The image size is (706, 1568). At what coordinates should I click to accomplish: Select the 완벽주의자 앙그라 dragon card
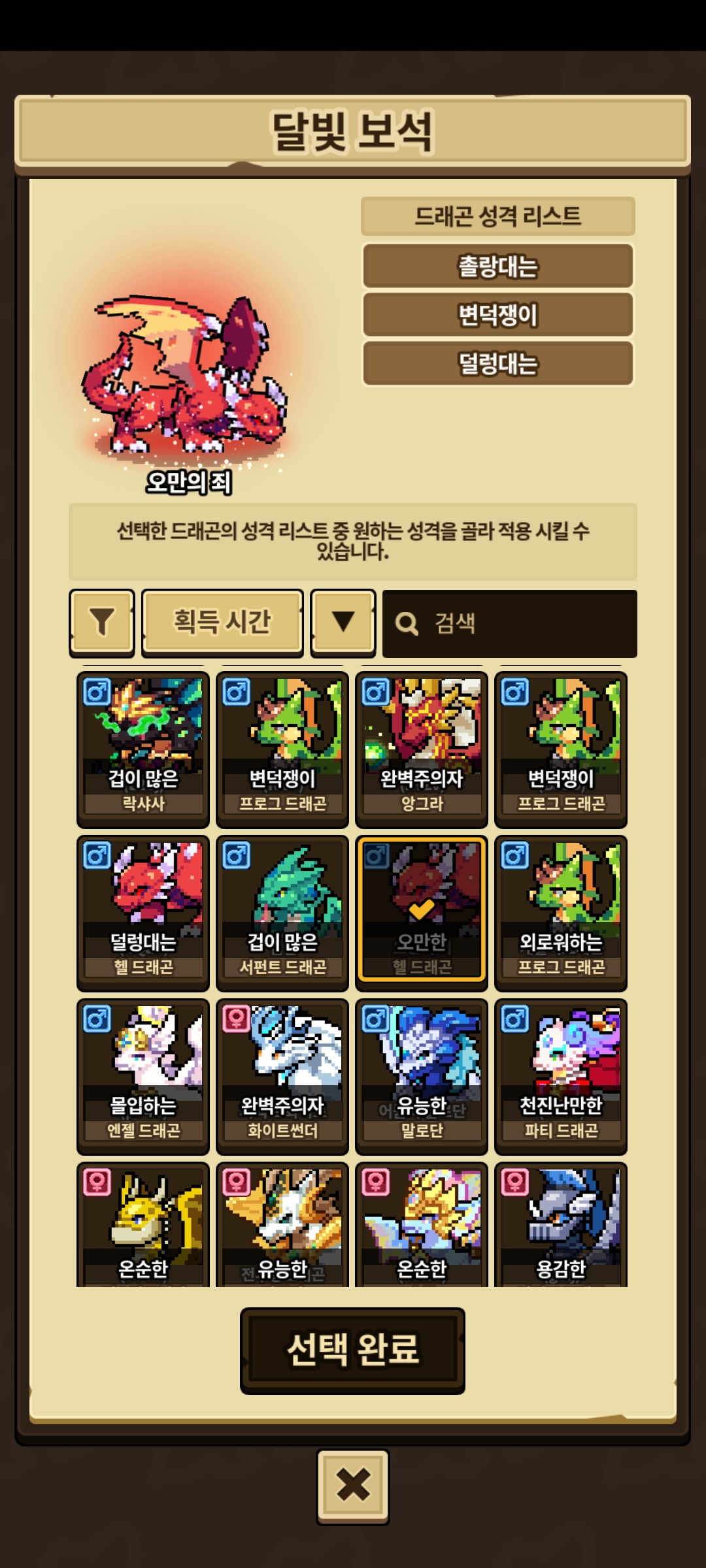pos(422,749)
